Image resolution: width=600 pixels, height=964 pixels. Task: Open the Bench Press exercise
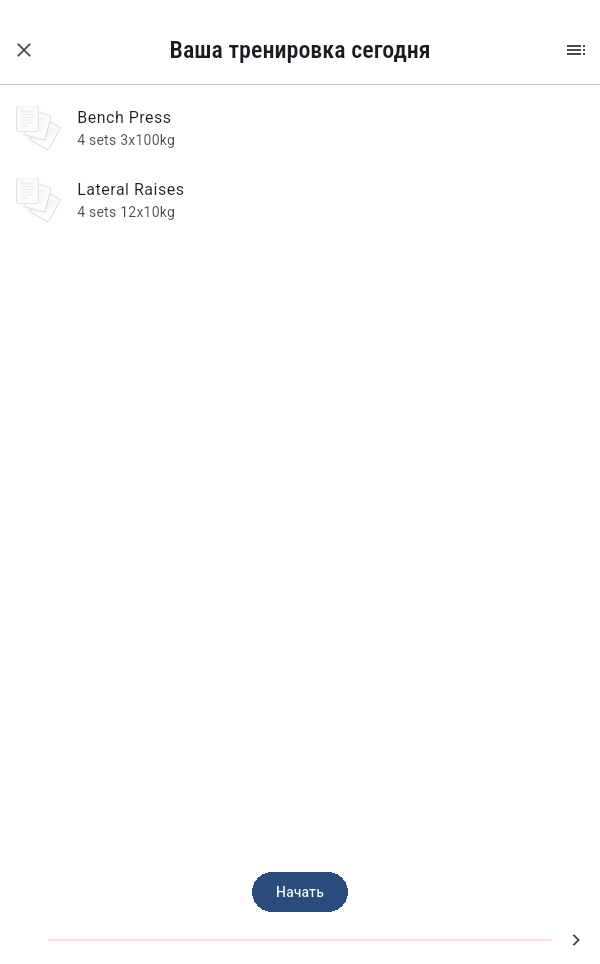click(x=300, y=128)
